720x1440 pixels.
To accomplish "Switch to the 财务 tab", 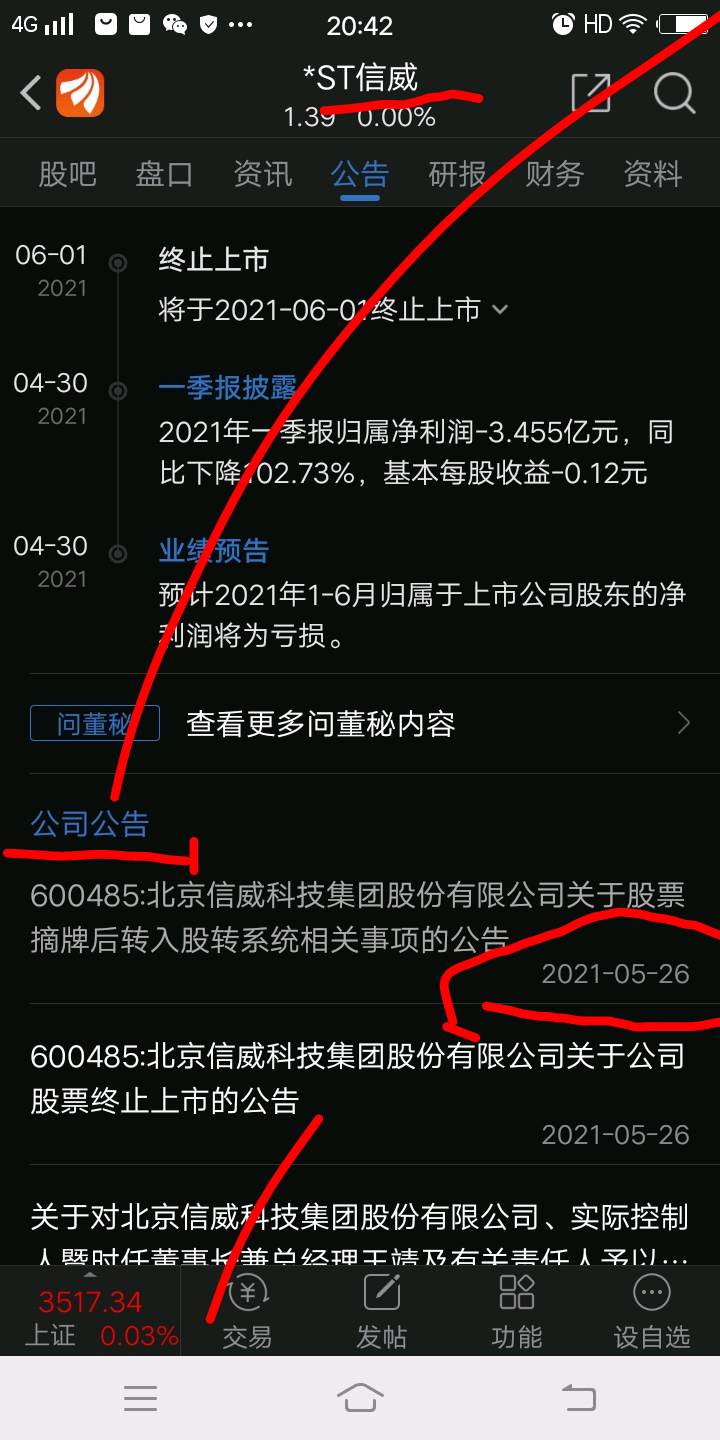I will click(x=554, y=172).
